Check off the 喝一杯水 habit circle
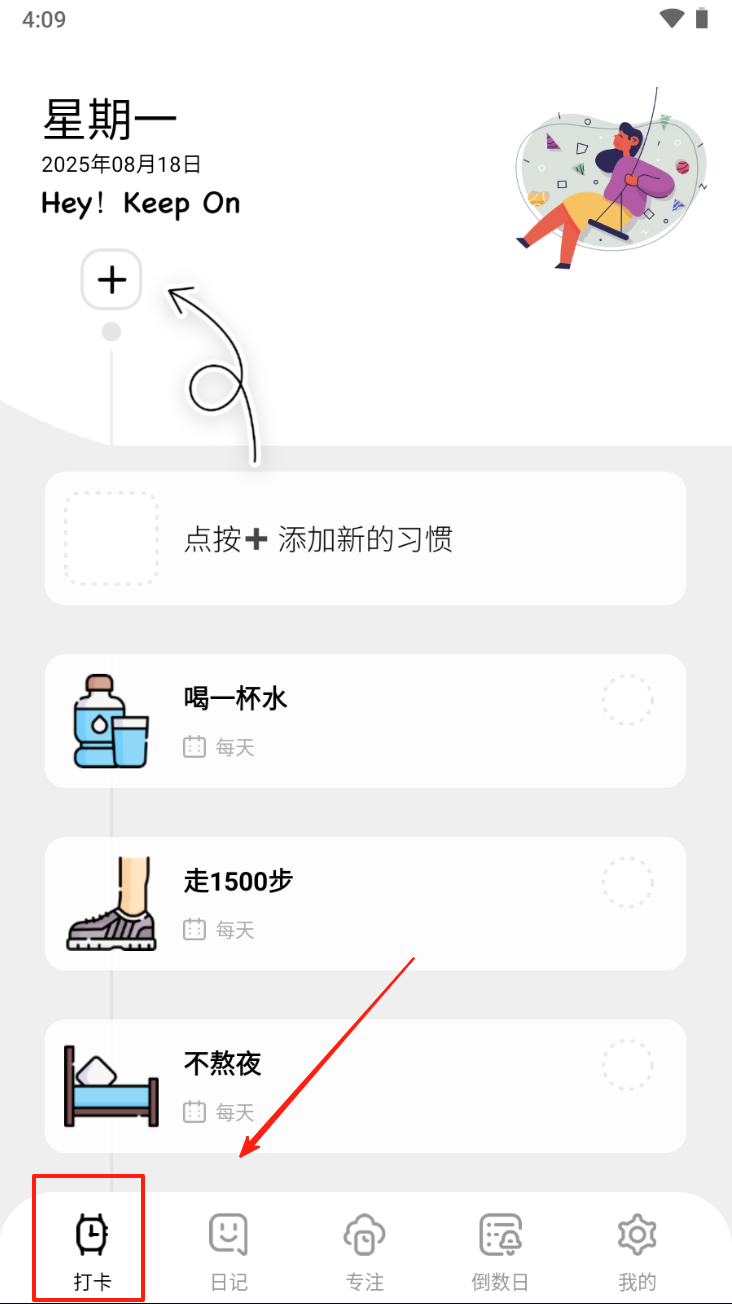This screenshot has height=1304, width=732. (627, 700)
